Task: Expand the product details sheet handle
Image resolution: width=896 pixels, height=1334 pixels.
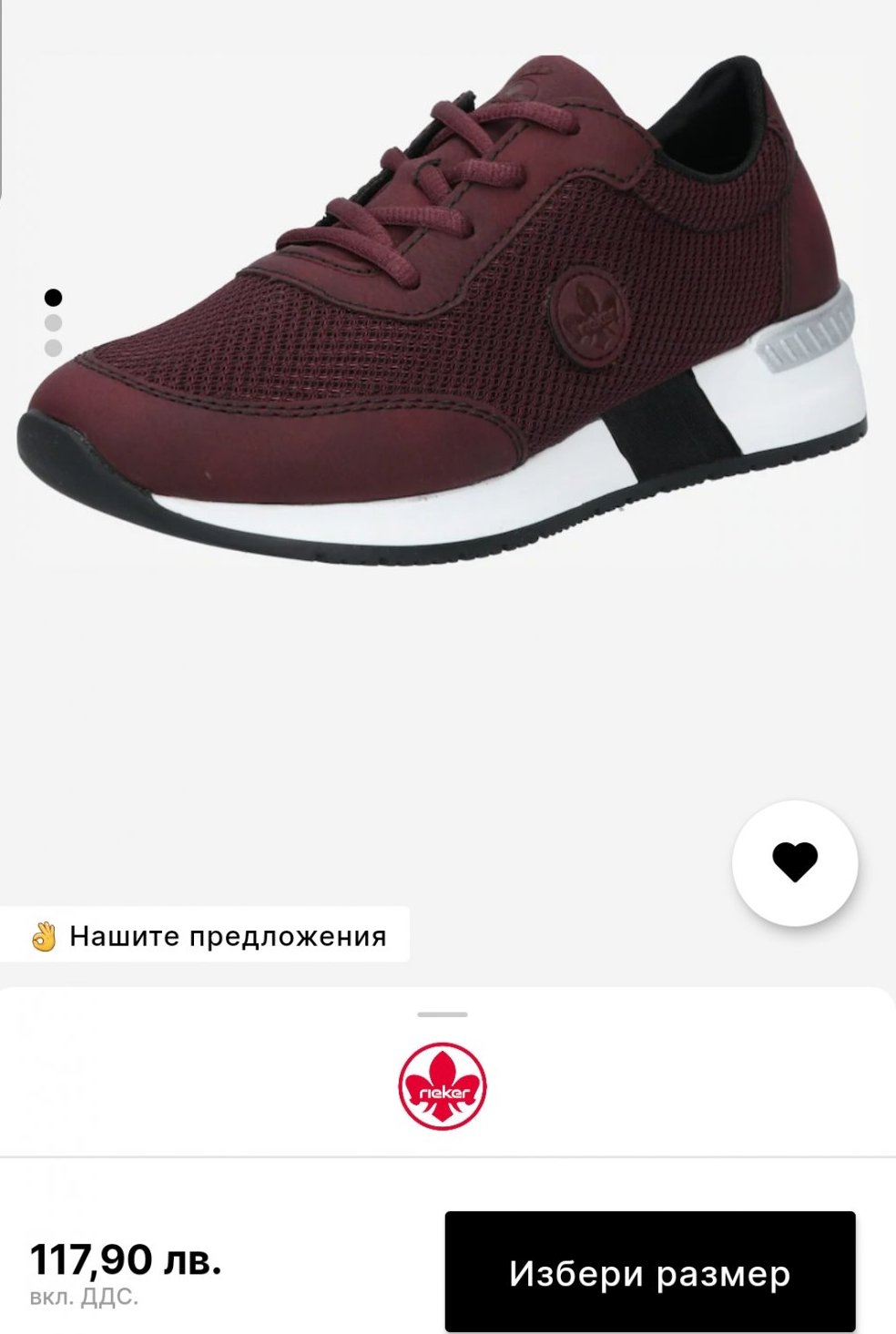Action: [443, 1013]
